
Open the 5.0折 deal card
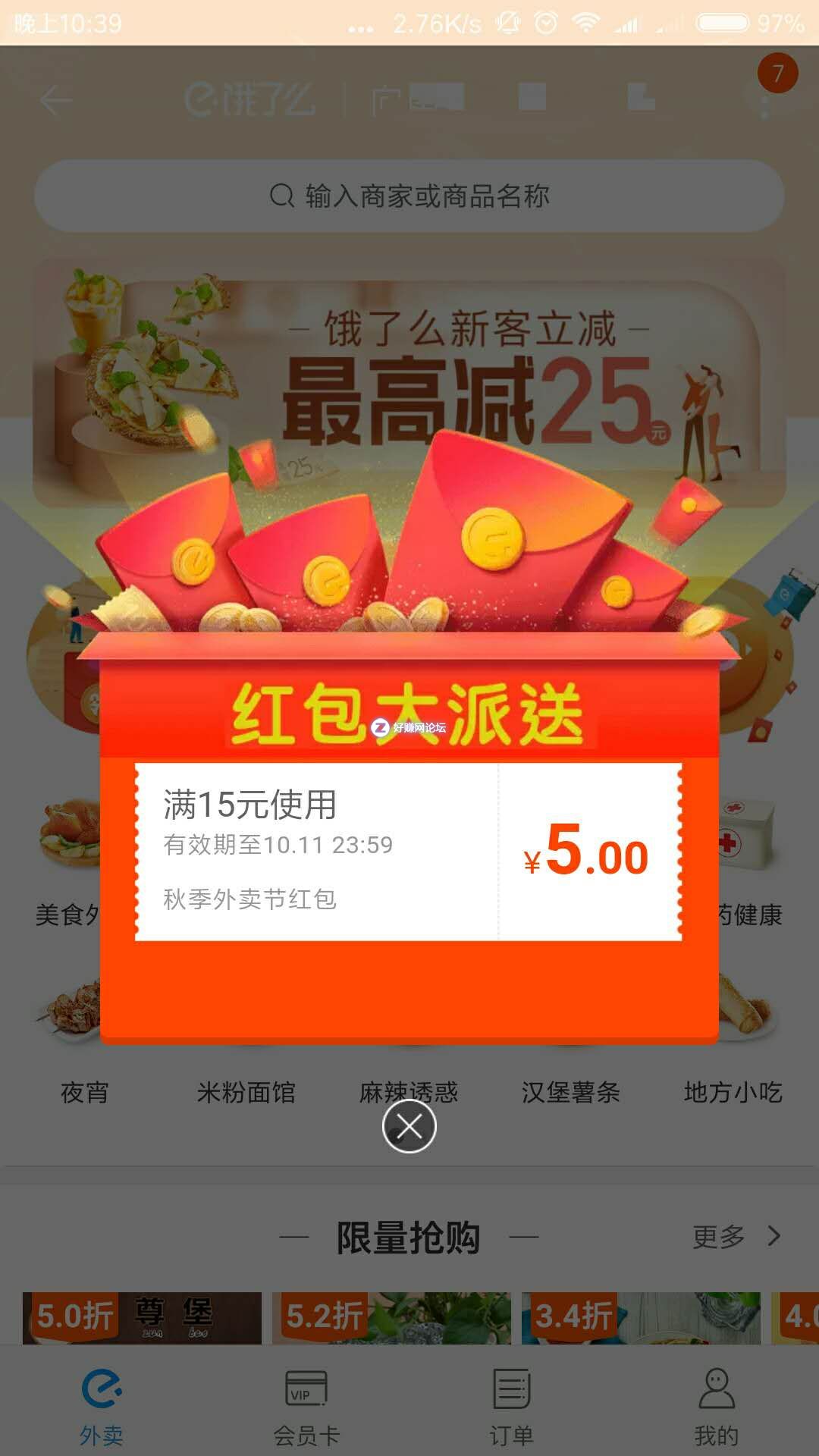tap(142, 1318)
